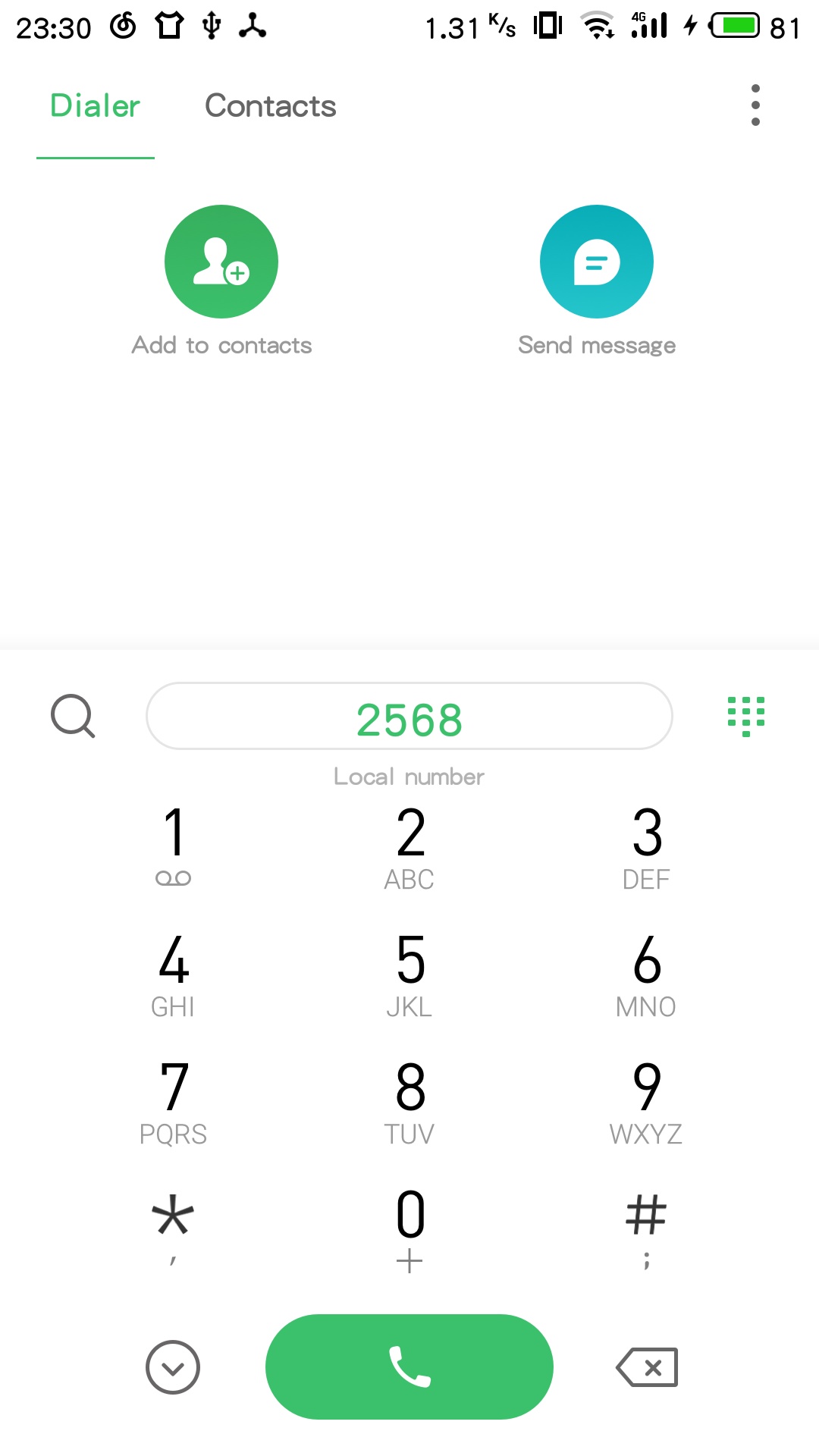
Task: Open the search magnifier icon
Action: pyautogui.click(x=73, y=716)
